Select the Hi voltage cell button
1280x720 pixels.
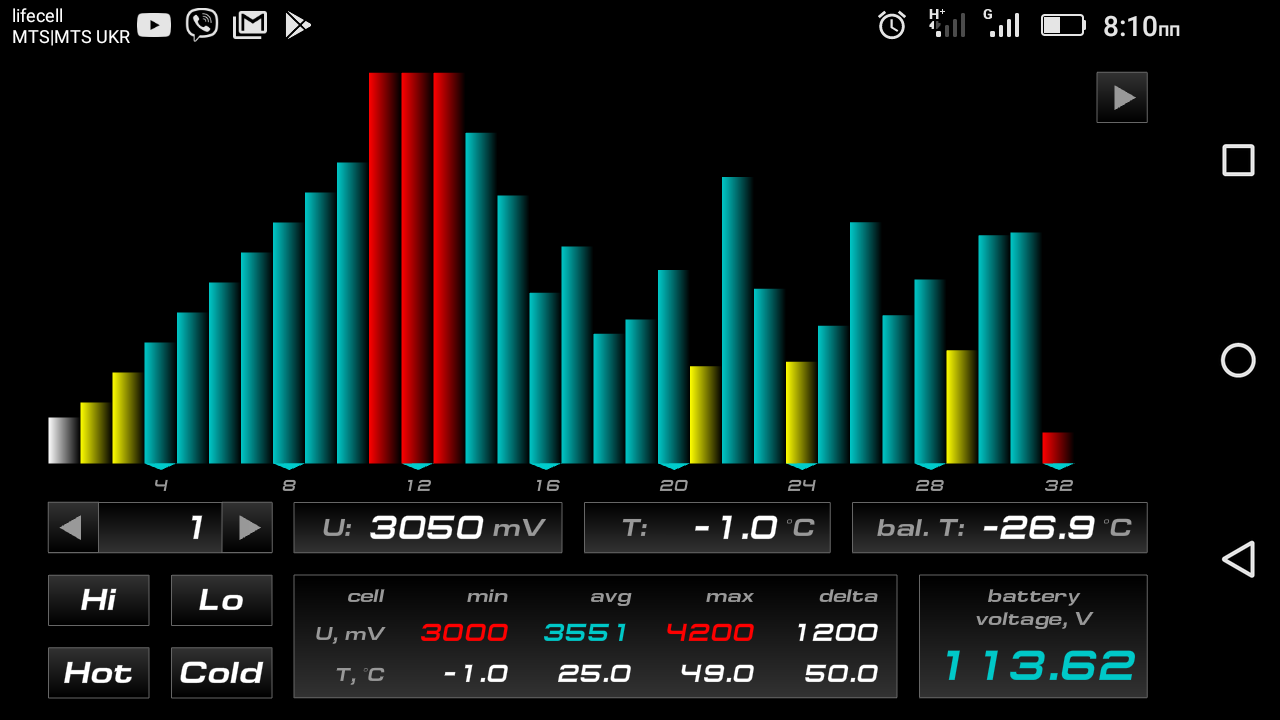98,600
